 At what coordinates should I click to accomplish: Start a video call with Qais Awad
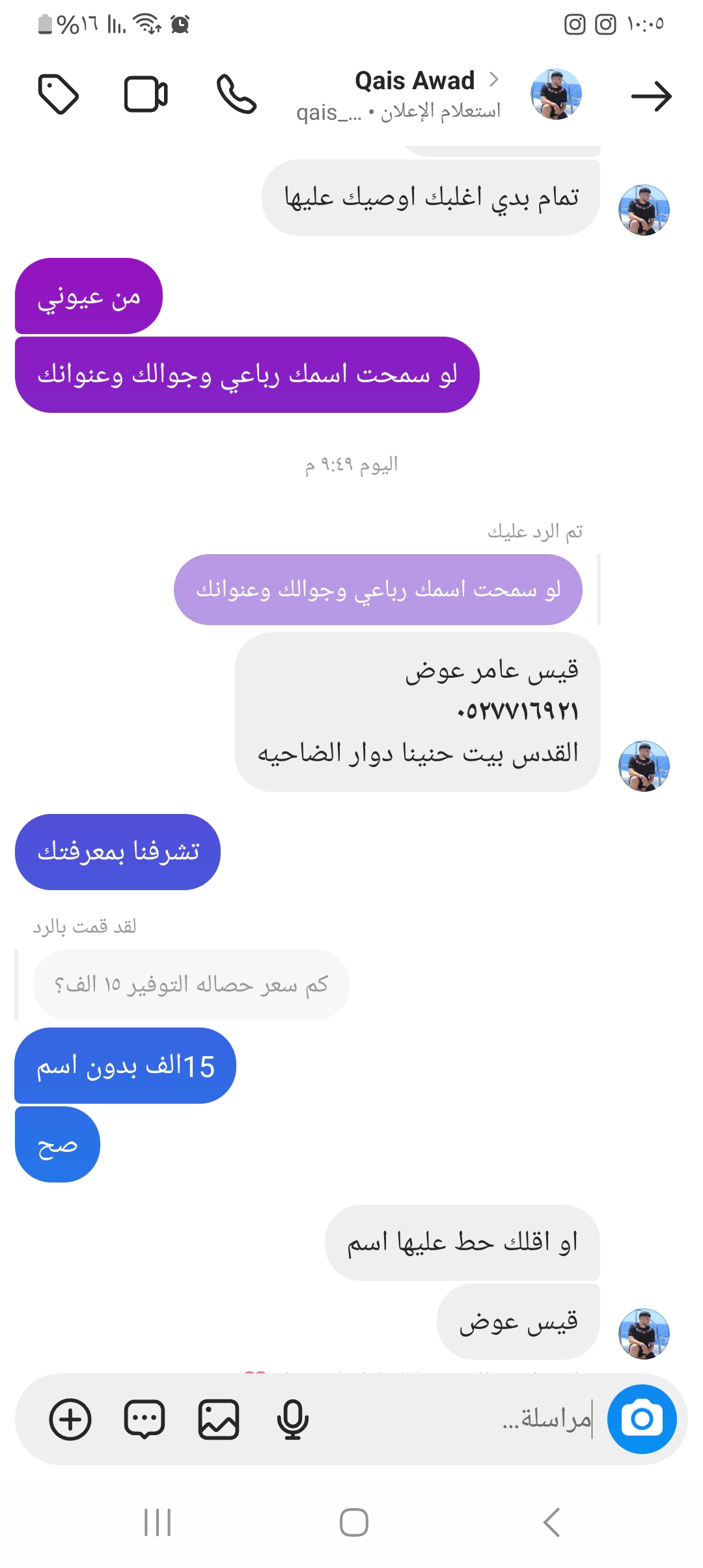pyautogui.click(x=146, y=95)
